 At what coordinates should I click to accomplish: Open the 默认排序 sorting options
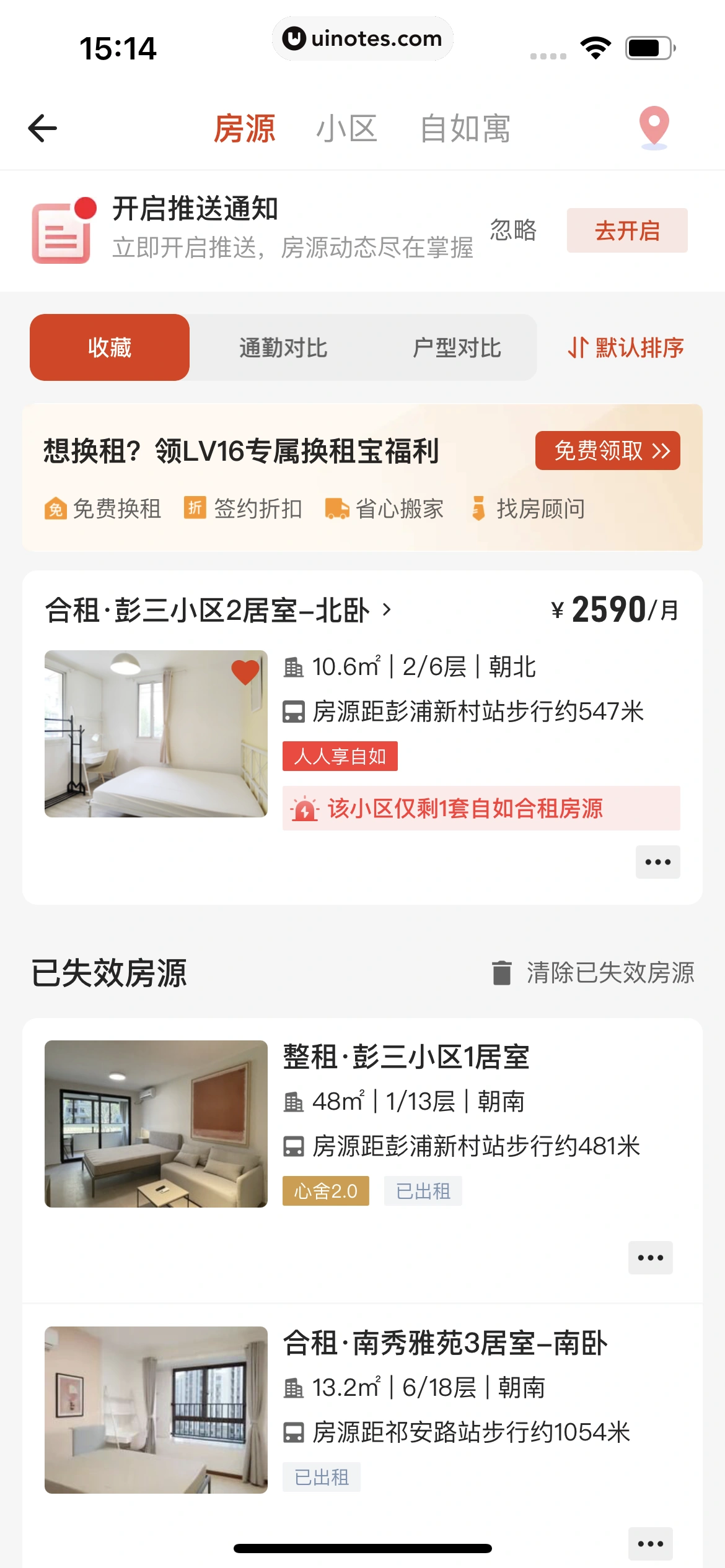click(638, 348)
